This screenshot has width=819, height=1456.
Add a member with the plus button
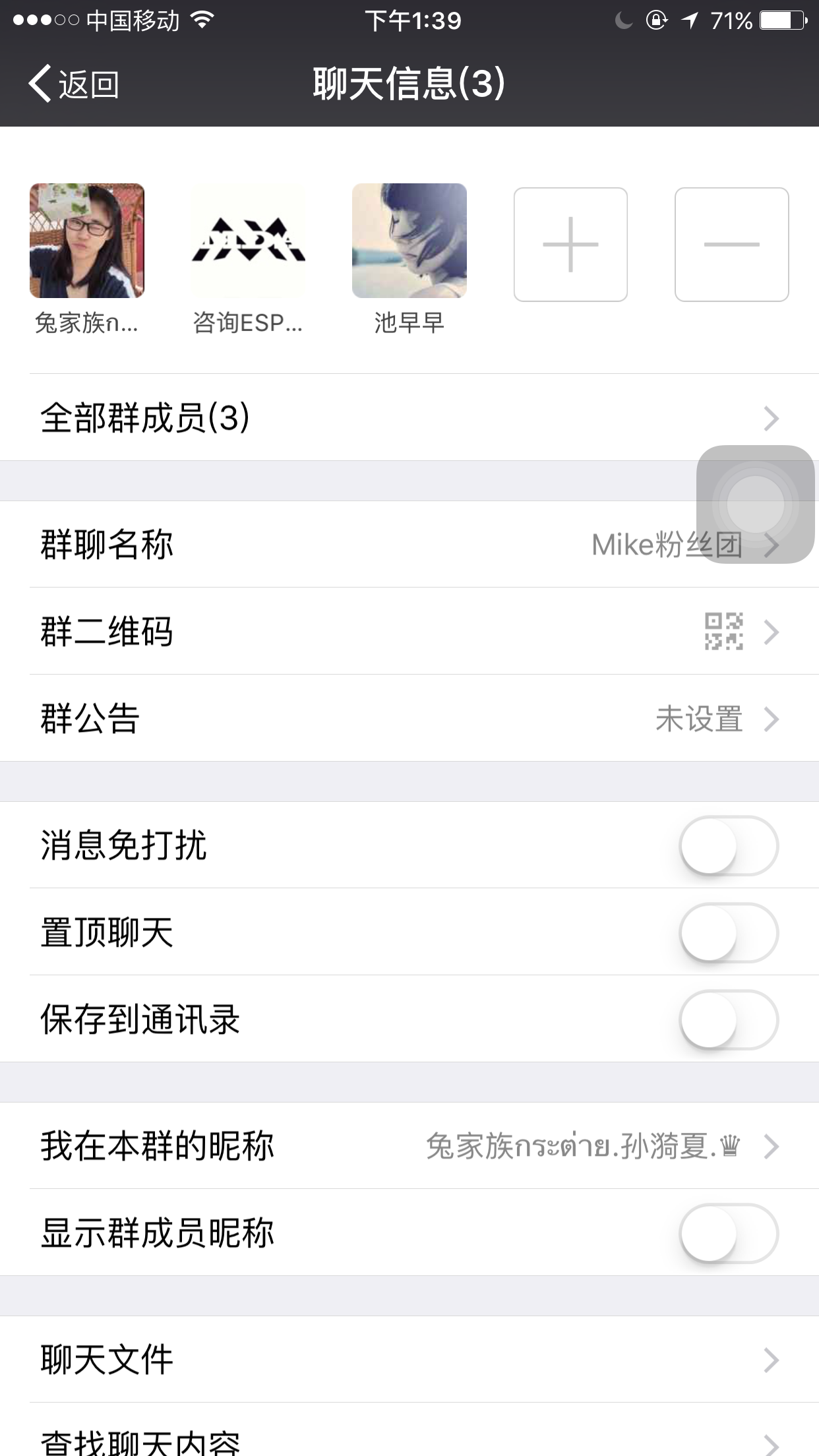pyautogui.click(x=570, y=245)
